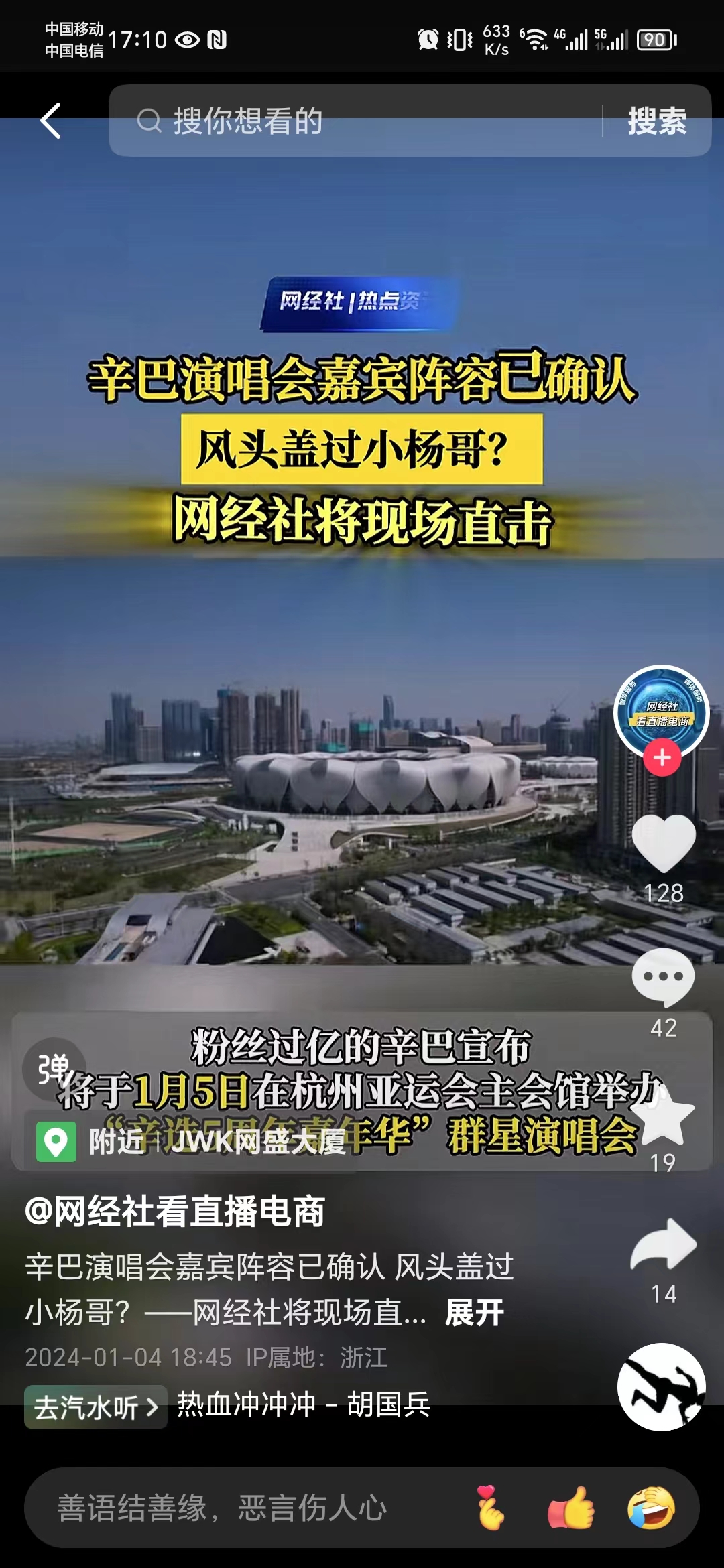Viewport: 724px width, 1568px height.
Task: Follow the author with the red plus
Action: click(662, 758)
